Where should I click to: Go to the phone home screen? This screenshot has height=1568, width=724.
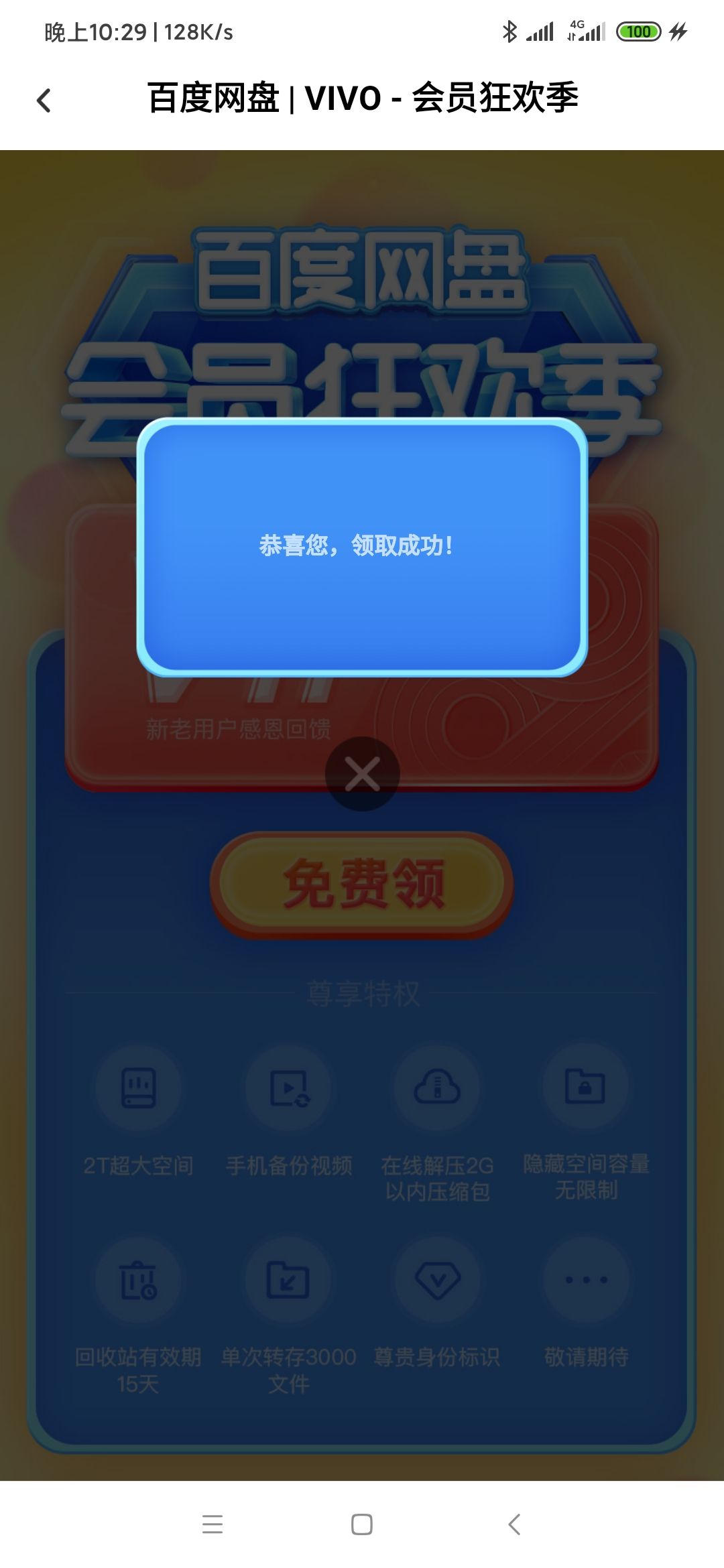pyautogui.click(x=362, y=1524)
